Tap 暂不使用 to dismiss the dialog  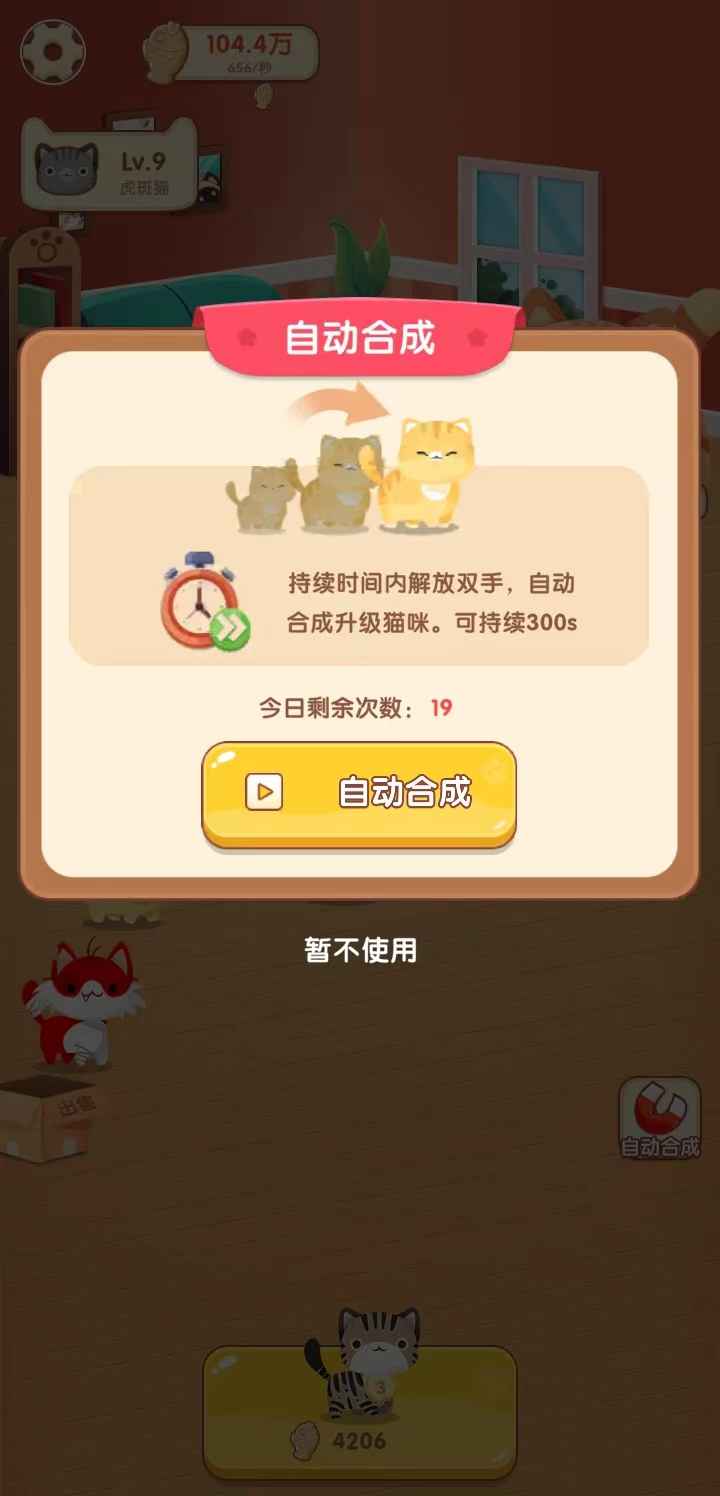click(360, 950)
